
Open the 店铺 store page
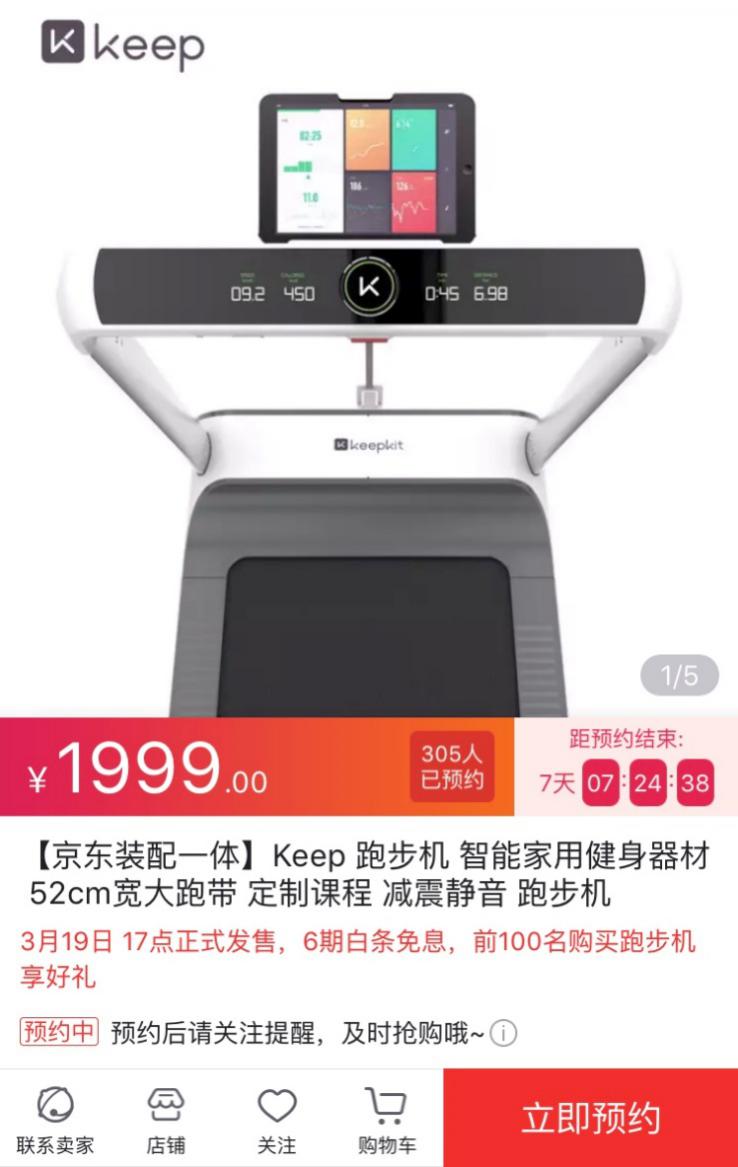point(166,1119)
